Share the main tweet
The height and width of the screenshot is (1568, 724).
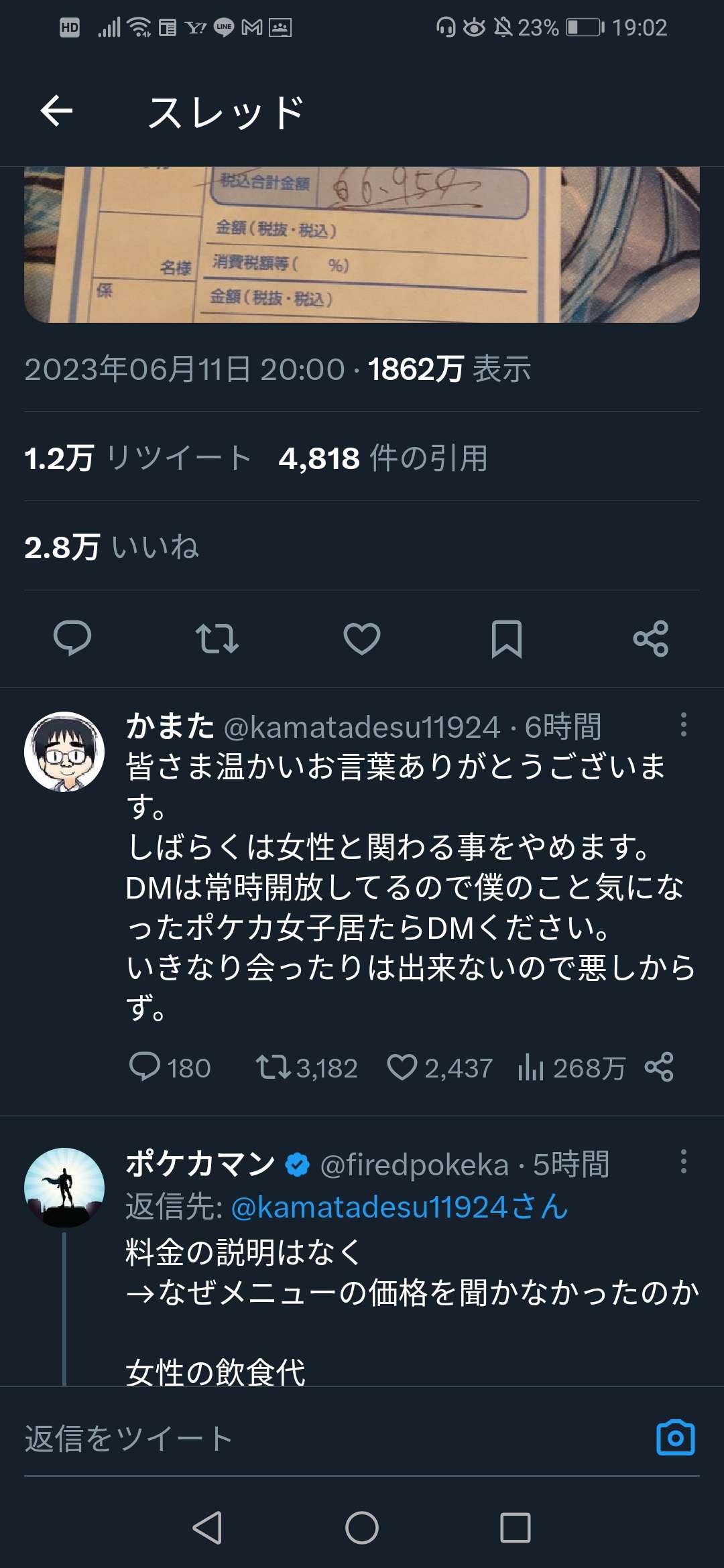[x=651, y=638]
